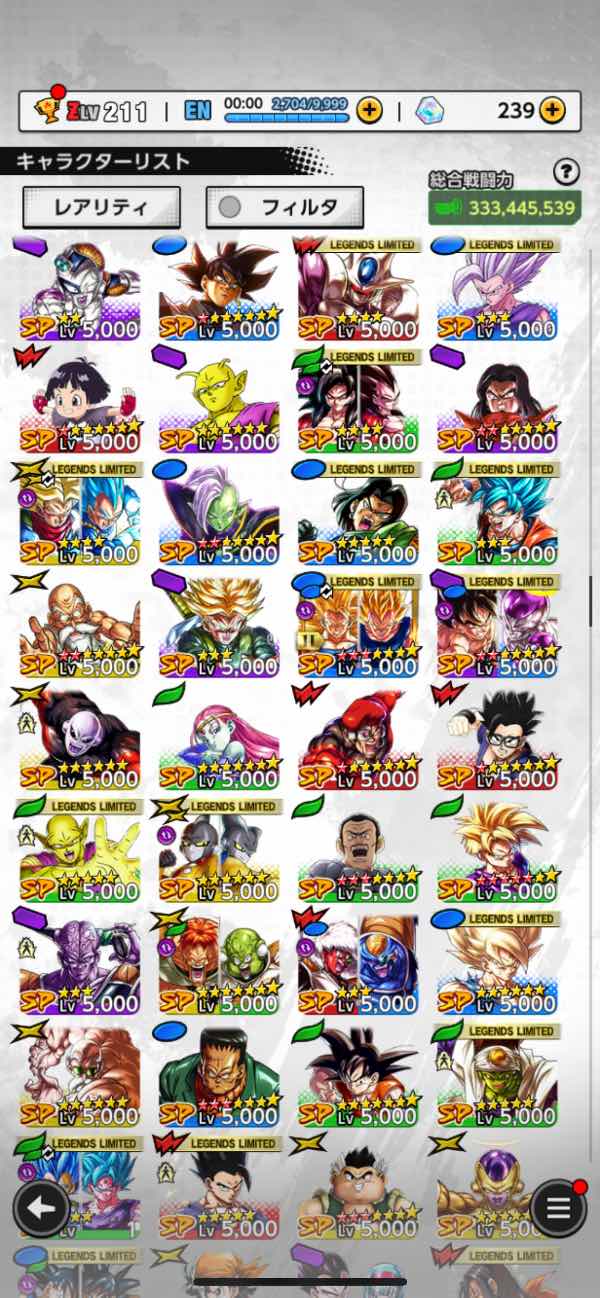
Task: Add crystals with the plus button beside 239
Action: click(x=552, y=110)
